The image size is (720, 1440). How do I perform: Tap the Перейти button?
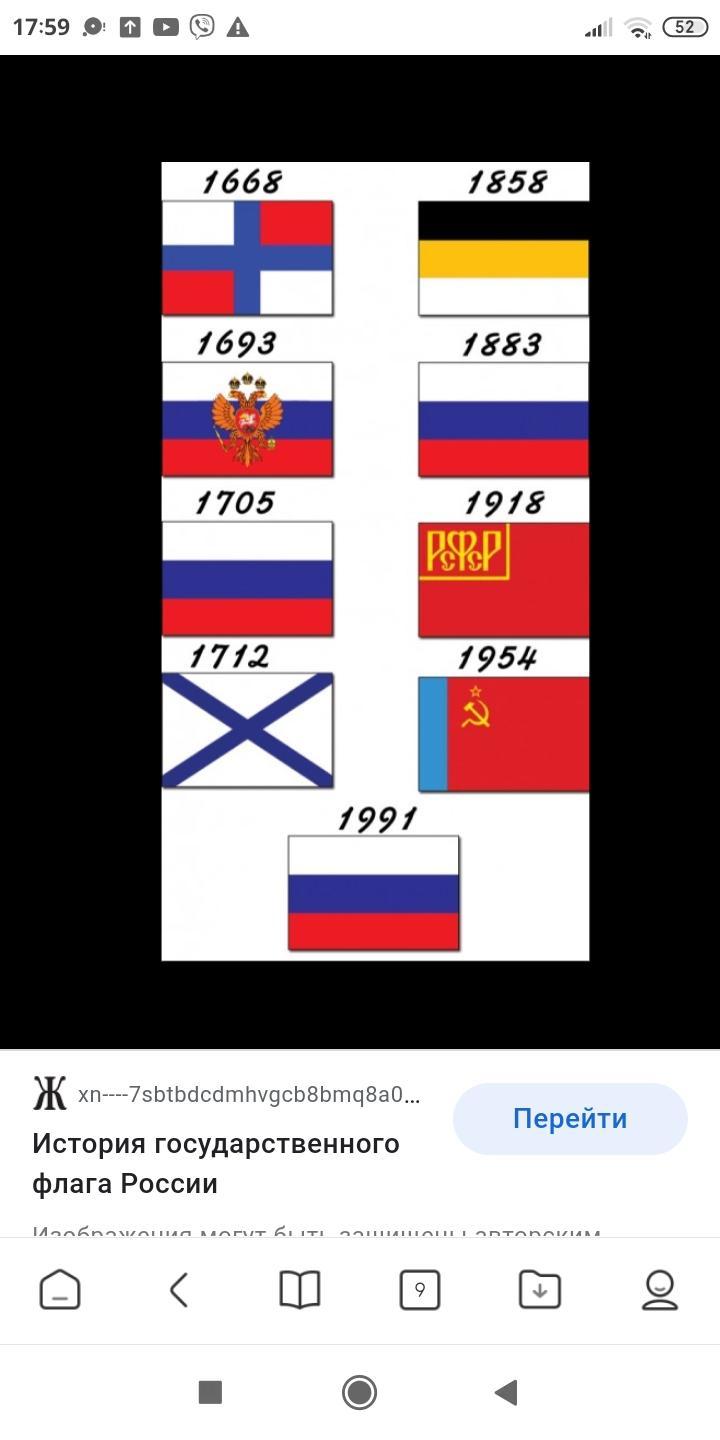[570, 1118]
